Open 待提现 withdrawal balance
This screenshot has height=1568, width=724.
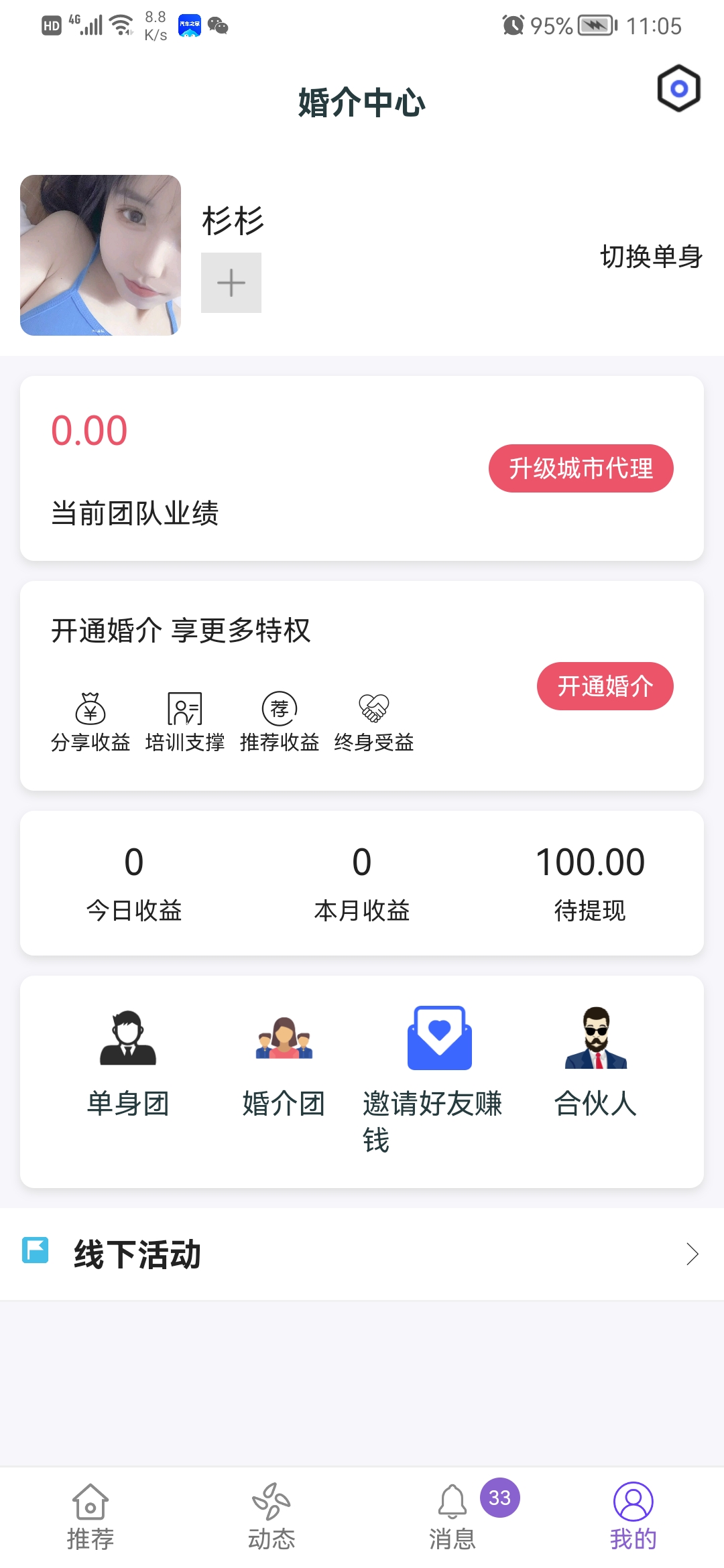tap(590, 883)
